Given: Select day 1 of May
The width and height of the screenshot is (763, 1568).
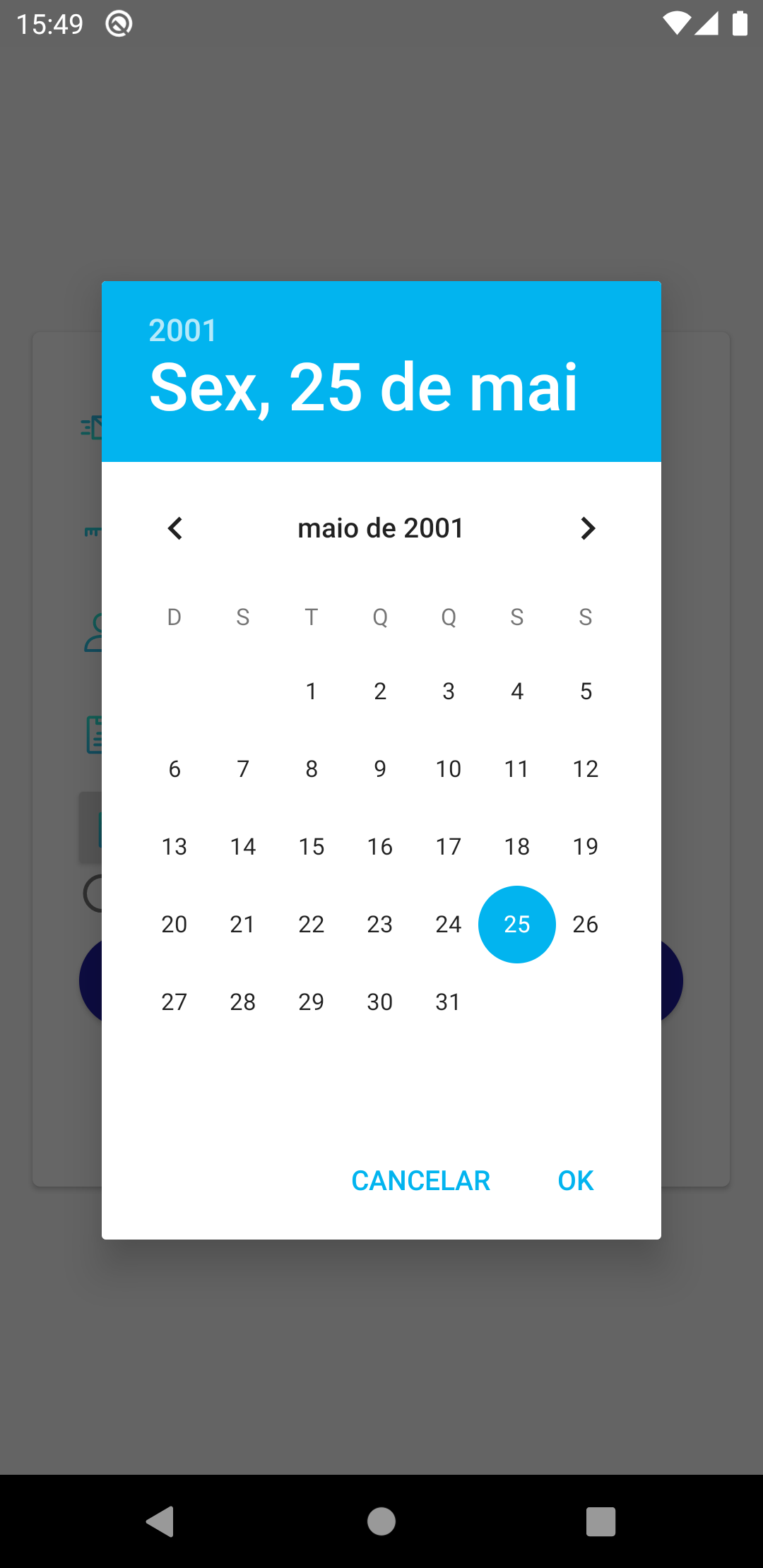Looking at the screenshot, I should coord(312,691).
